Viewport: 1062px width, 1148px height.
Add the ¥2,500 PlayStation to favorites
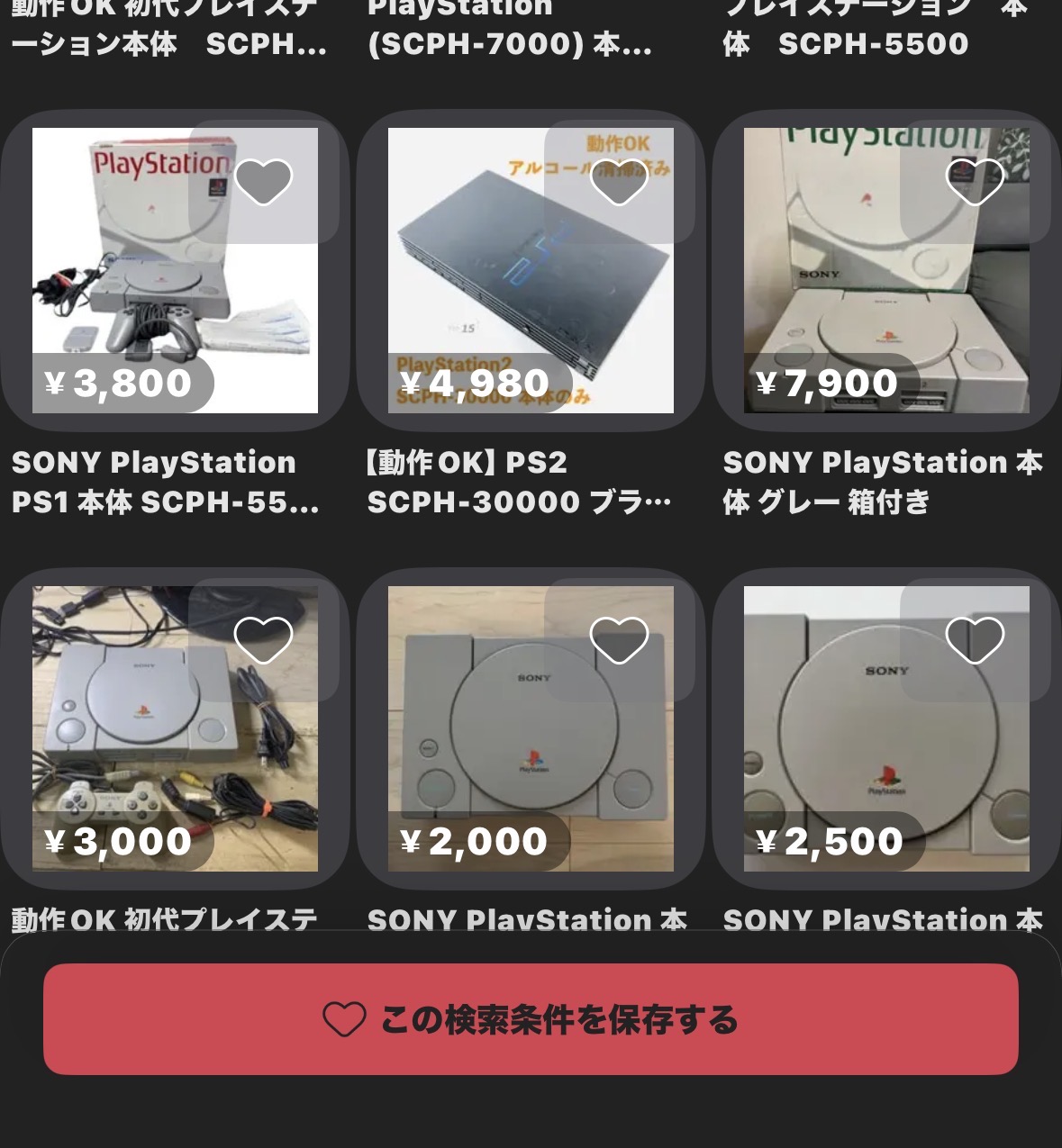pyautogui.click(x=975, y=640)
